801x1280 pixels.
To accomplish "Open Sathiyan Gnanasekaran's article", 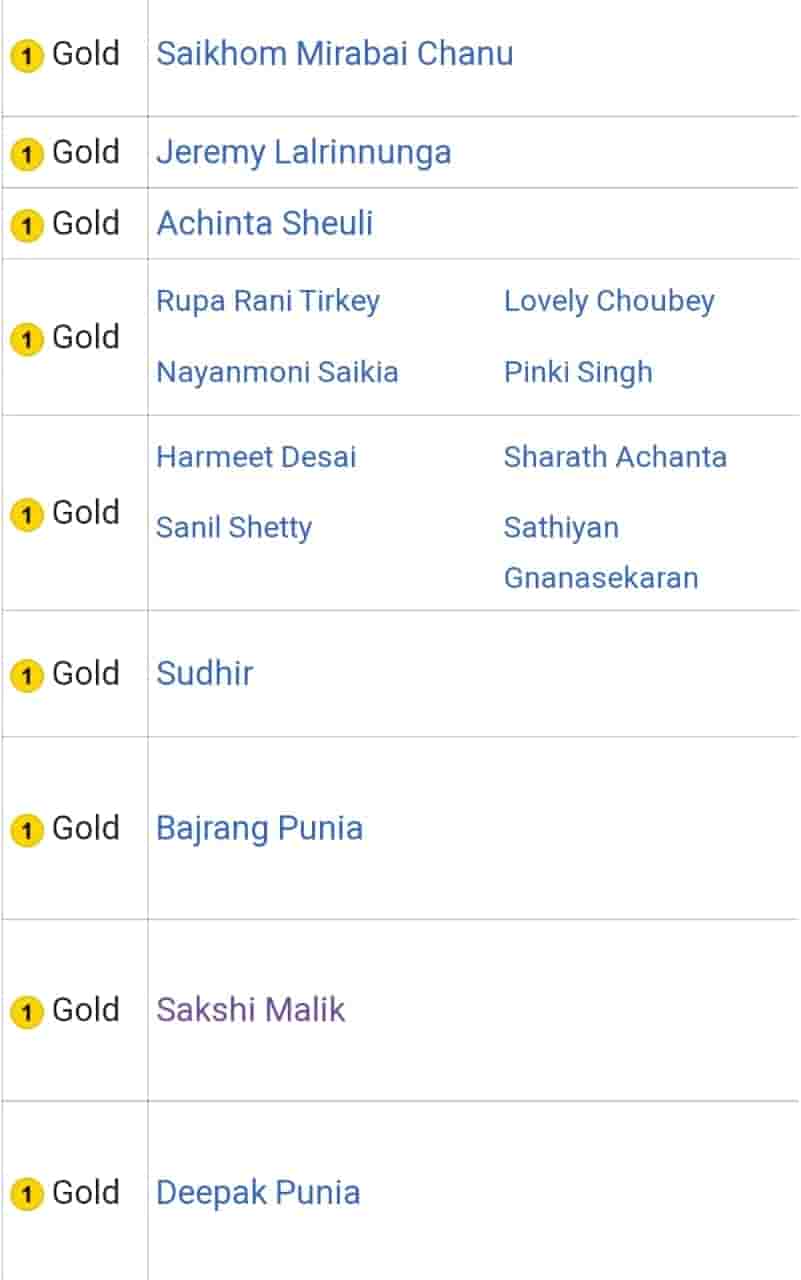I will point(600,552).
